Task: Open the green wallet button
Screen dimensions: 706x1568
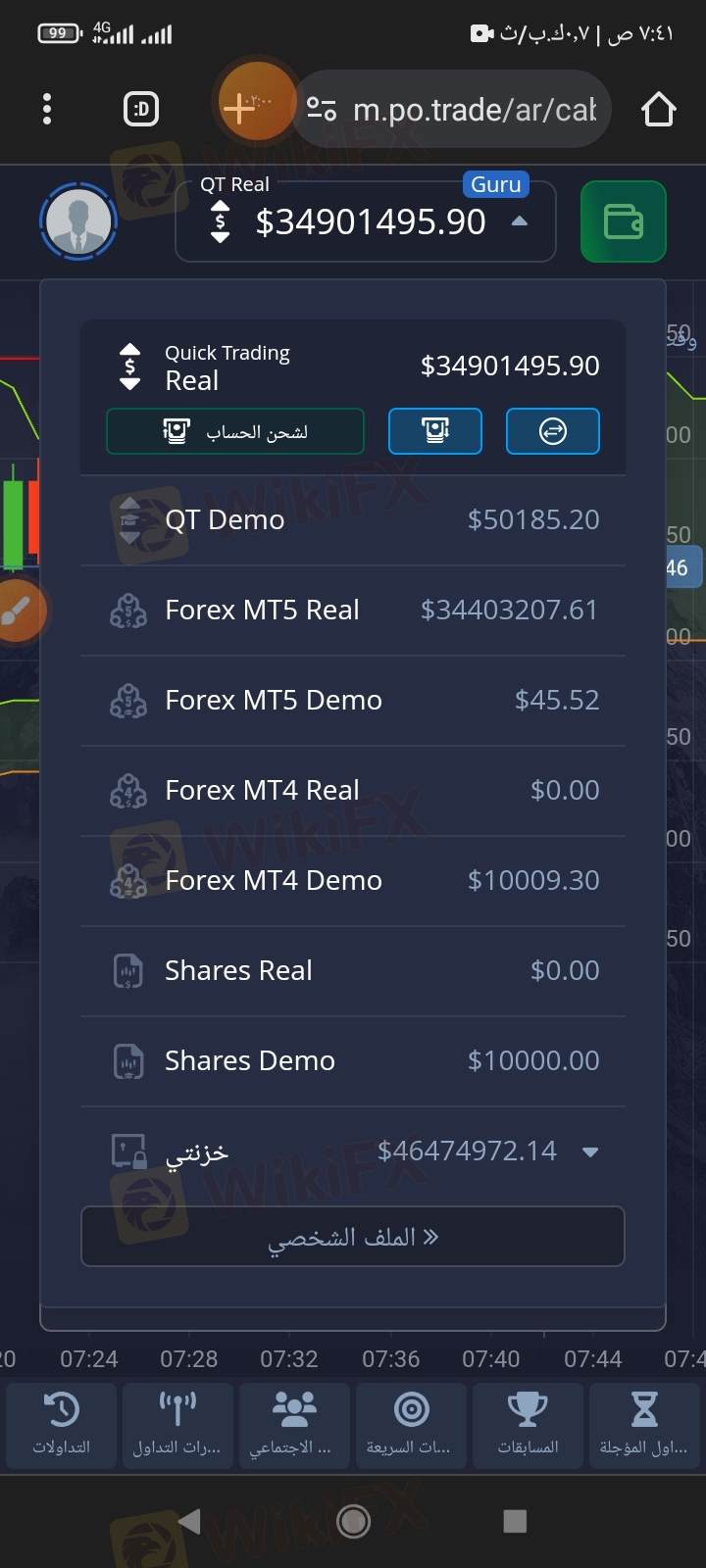Action: coord(624,221)
